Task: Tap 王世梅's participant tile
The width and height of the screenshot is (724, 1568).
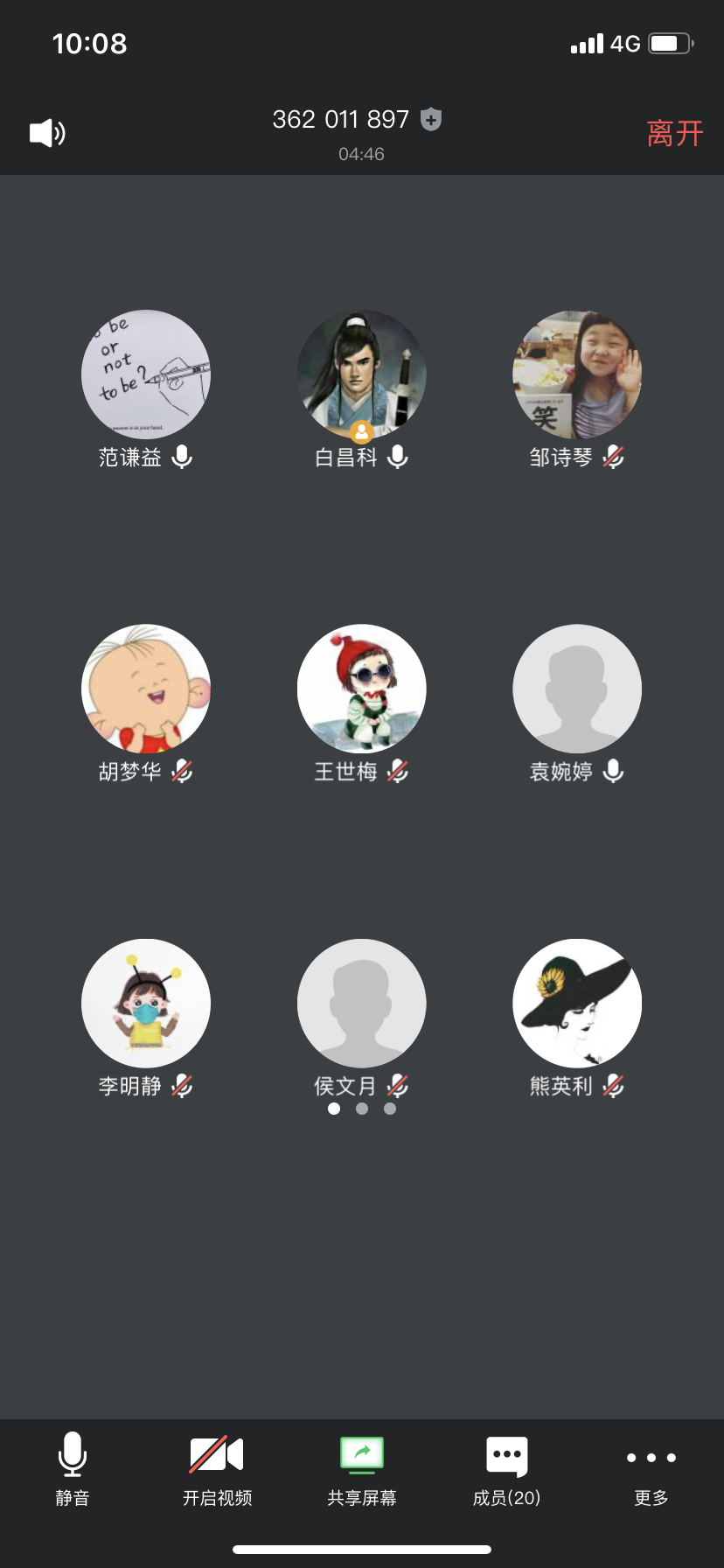Action: (x=362, y=689)
